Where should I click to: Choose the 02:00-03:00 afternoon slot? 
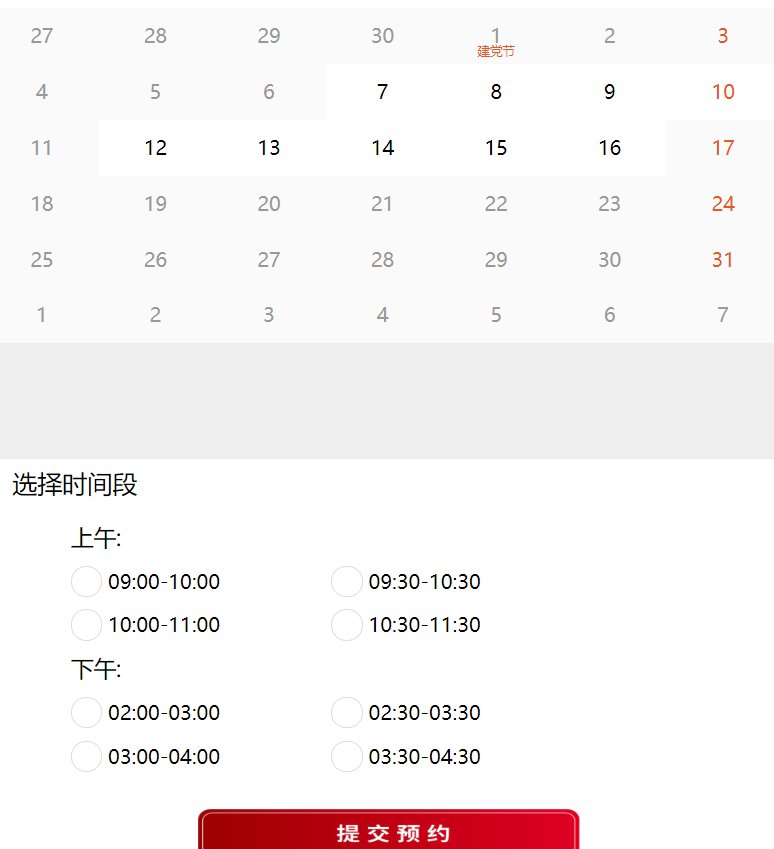(87, 713)
